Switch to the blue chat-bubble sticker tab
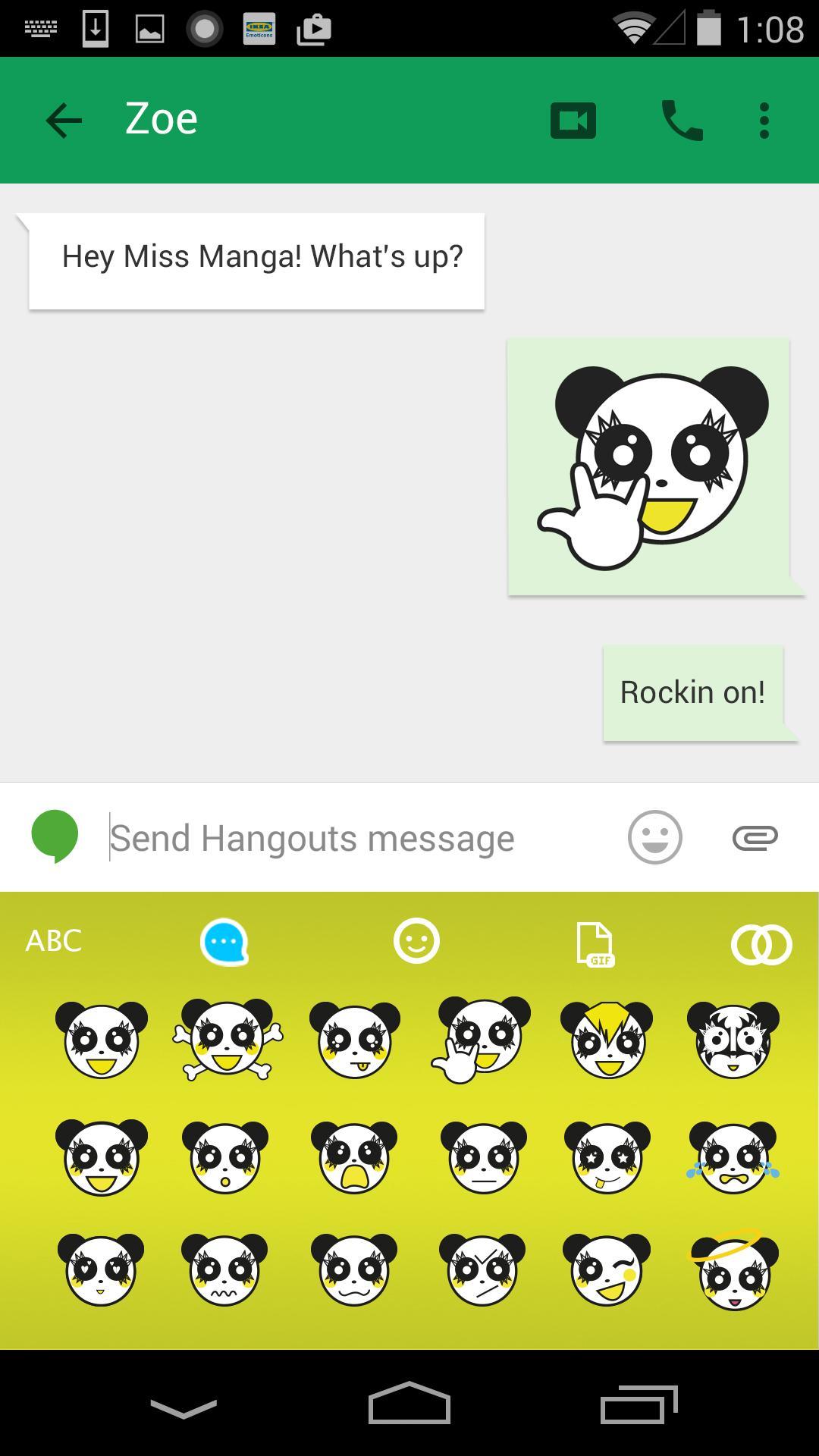 click(x=224, y=943)
